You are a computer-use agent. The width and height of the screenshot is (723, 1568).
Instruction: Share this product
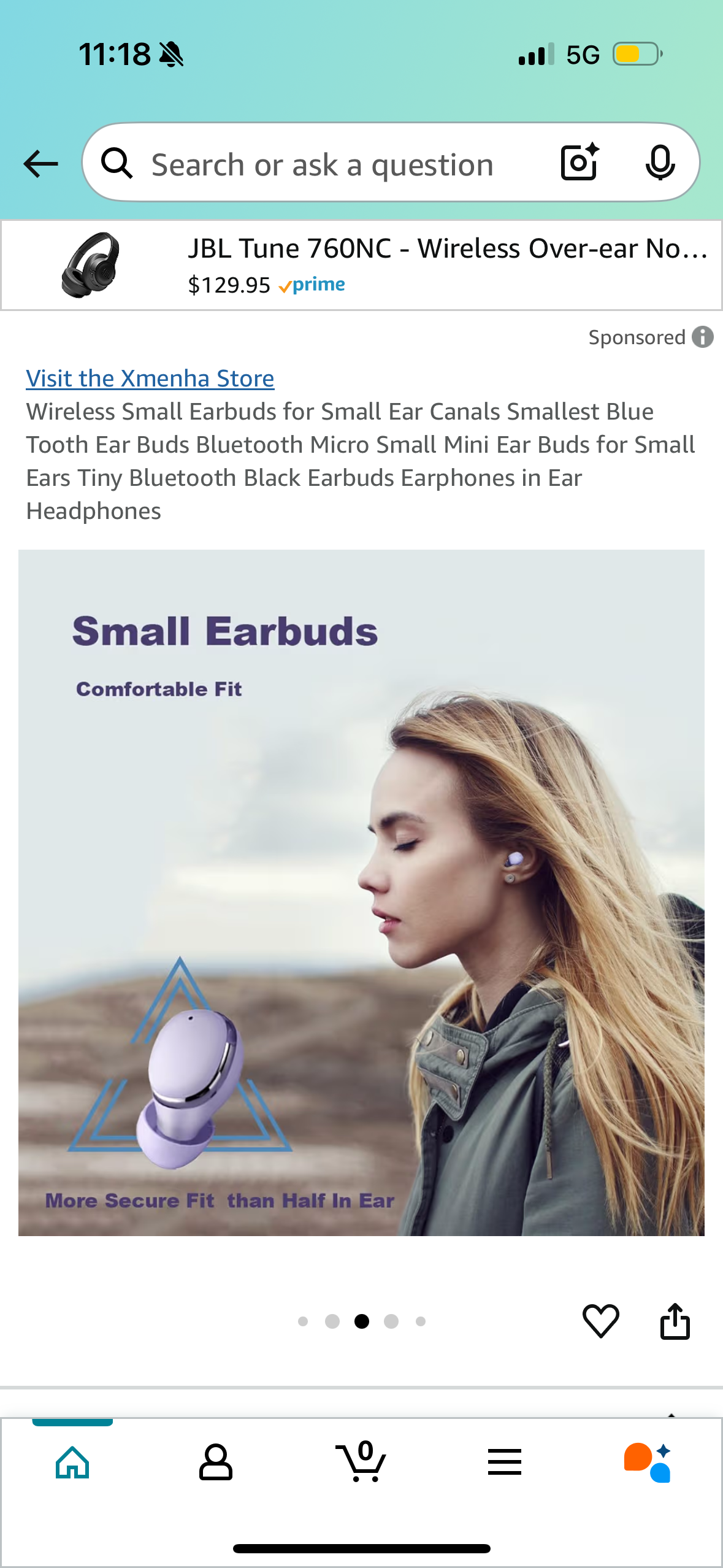pyautogui.click(x=675, y=1320)
